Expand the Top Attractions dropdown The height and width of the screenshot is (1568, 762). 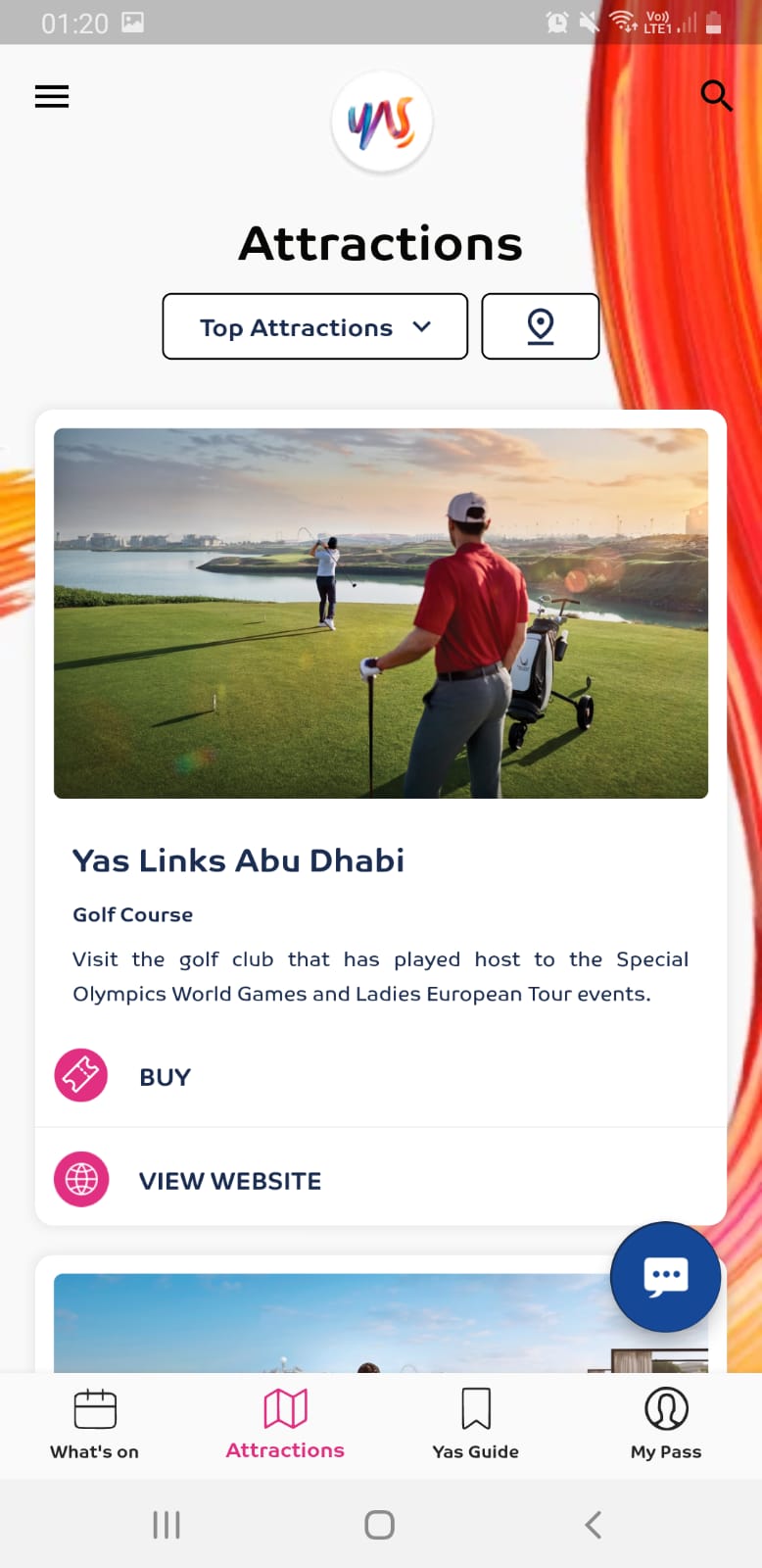(314, 326)
